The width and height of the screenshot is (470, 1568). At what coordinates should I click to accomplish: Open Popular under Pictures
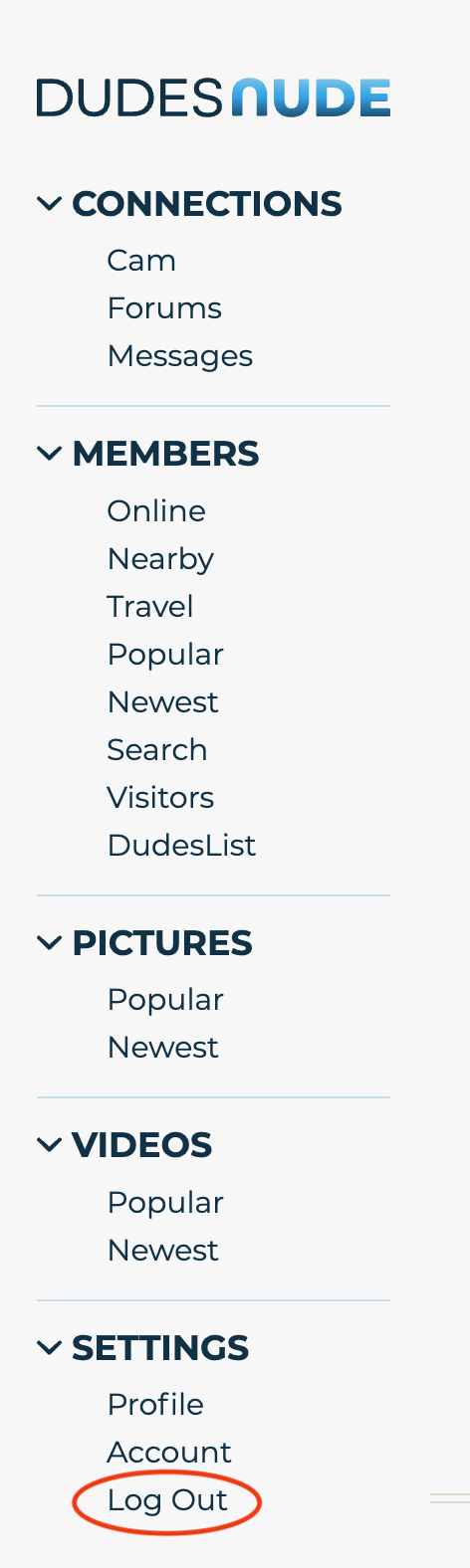coord(165,1000)
